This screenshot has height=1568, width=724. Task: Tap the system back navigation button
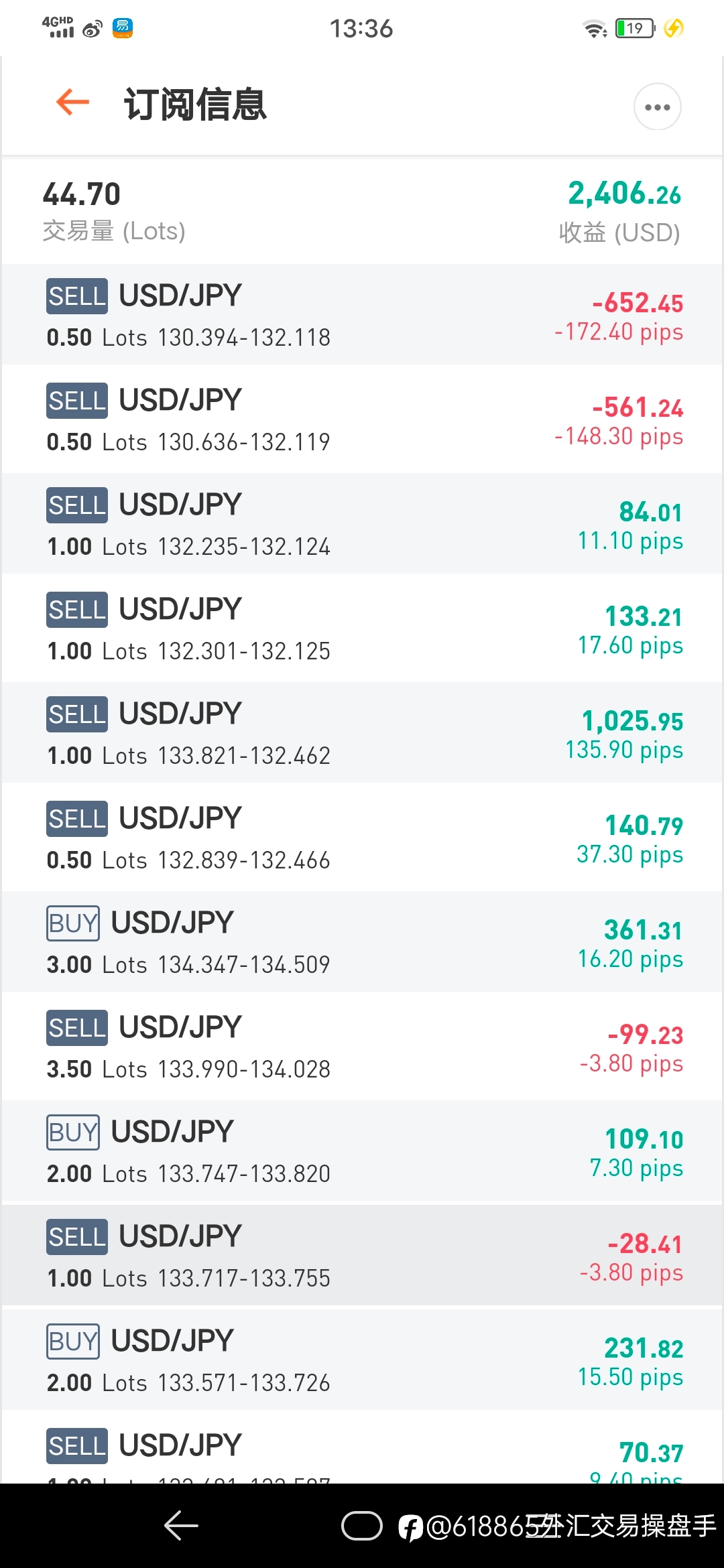tap(181, 1526)
